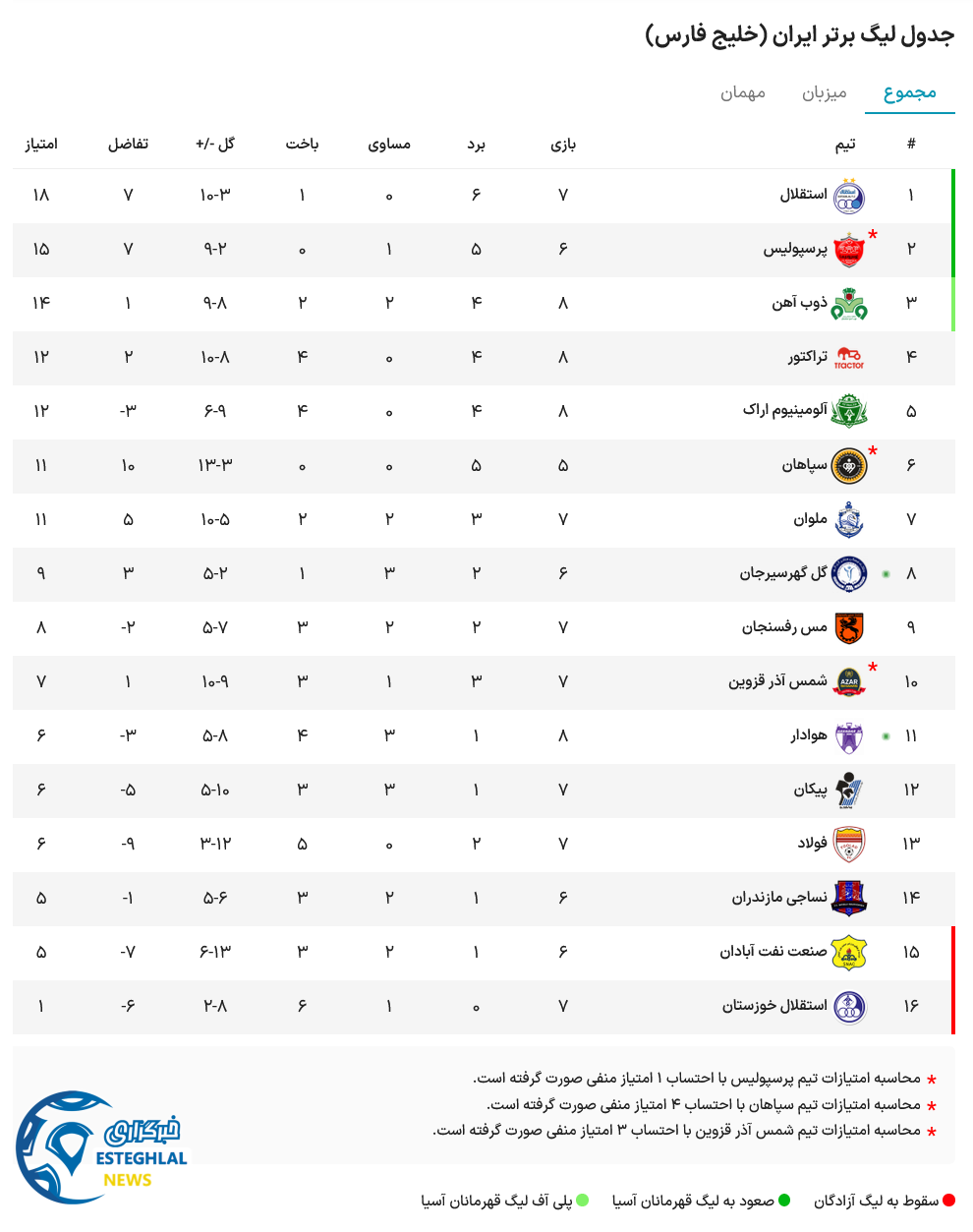Click the Tractor club logo
This screenshot has width=973, height=1232.
tap(849, 358)
